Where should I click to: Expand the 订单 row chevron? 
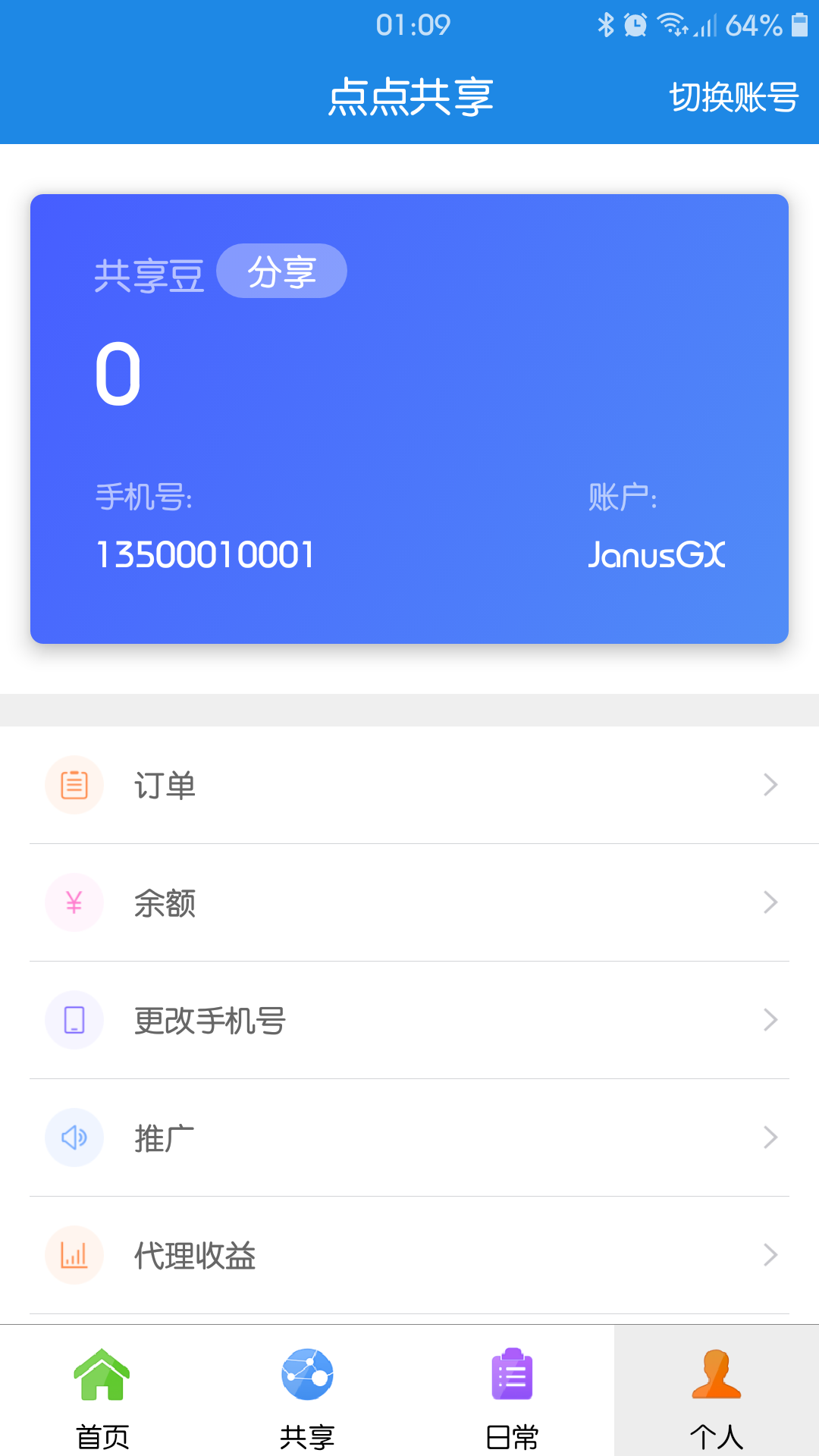tap(770, 785)
